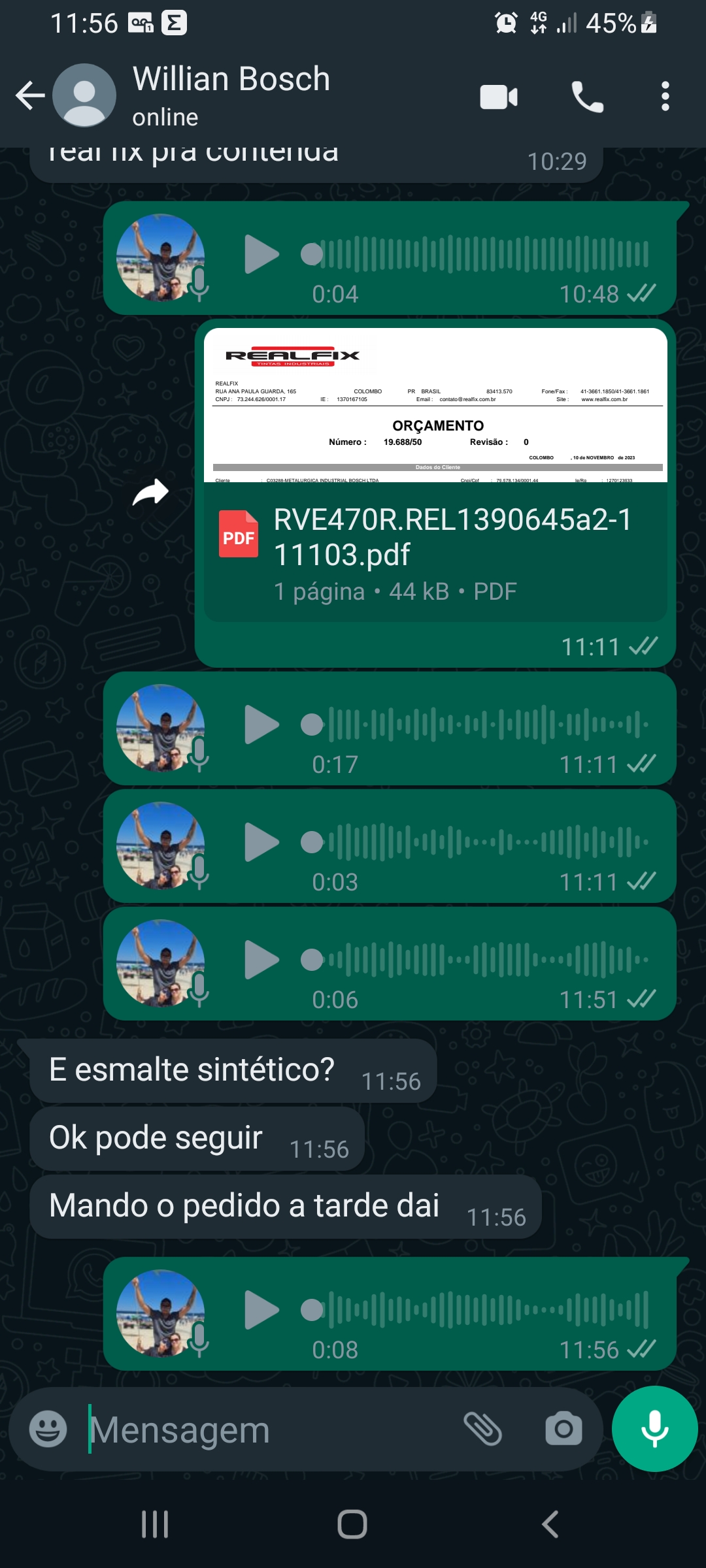
Task: Open the chat overflow menu
Action: pos(665,97)
